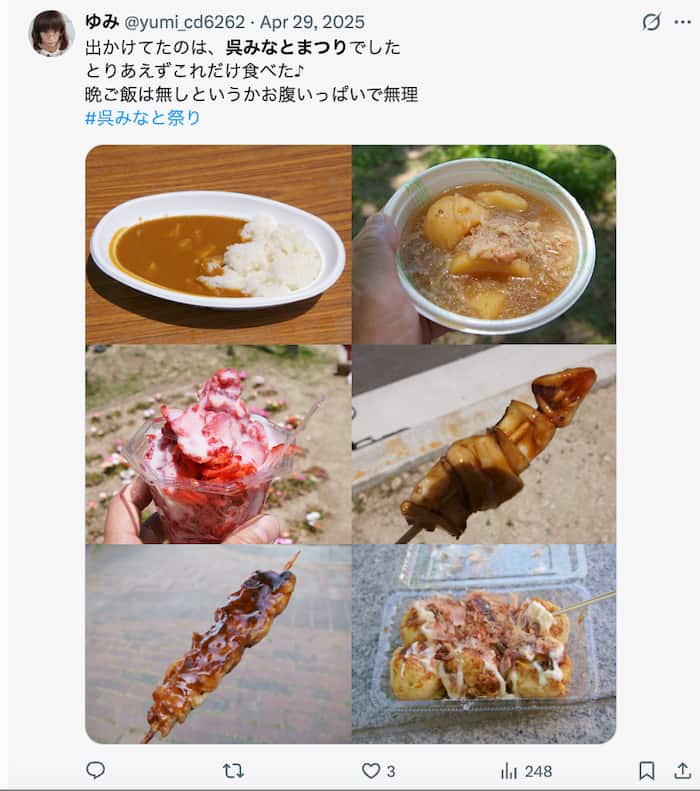Open ゆみ's profile avatar
The image size is (700, 791).
click(x=51, y=33)
